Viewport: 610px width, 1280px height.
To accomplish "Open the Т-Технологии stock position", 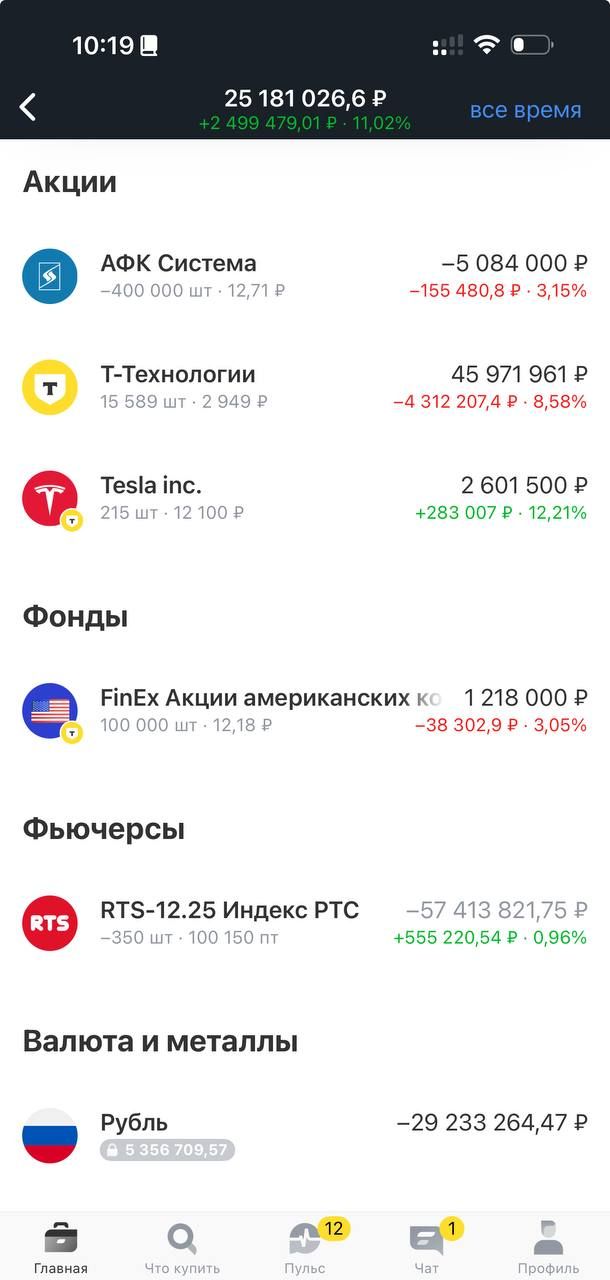I will click(x=304, y=387).
